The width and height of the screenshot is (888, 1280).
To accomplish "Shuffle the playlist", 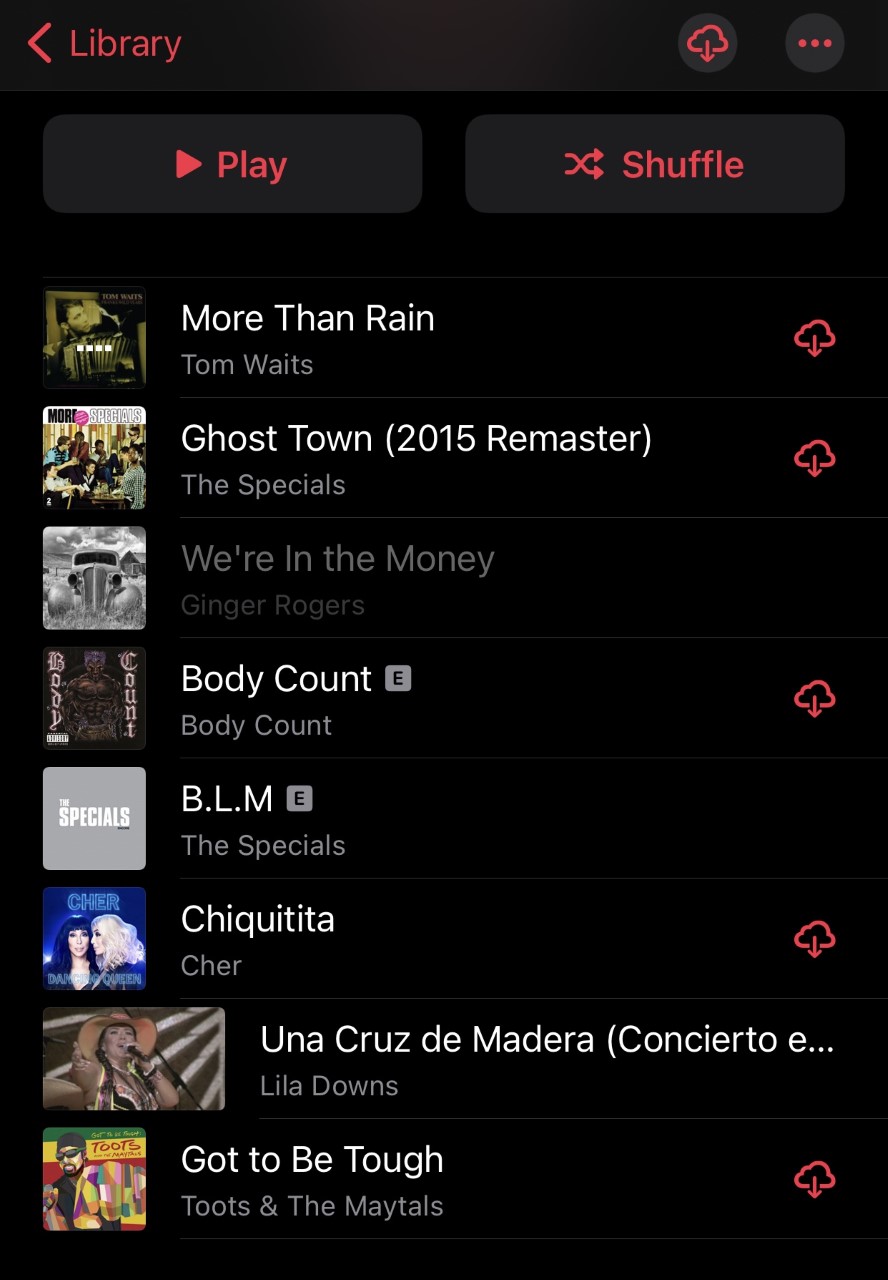I will 654,164.
